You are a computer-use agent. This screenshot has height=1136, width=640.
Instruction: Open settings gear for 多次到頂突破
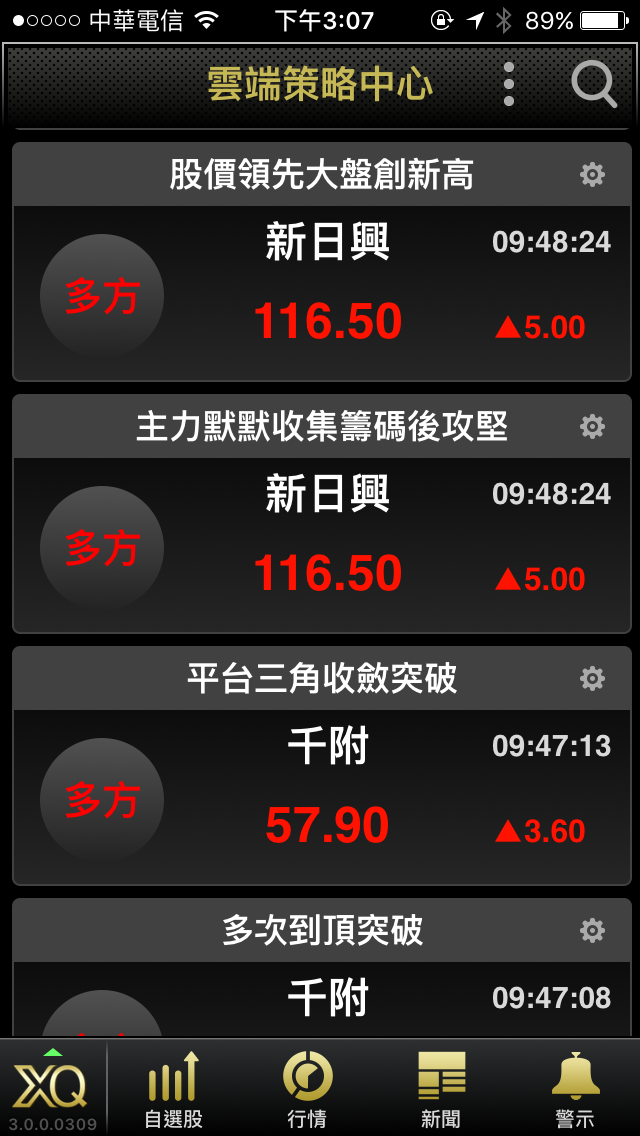tap(592, 931)
